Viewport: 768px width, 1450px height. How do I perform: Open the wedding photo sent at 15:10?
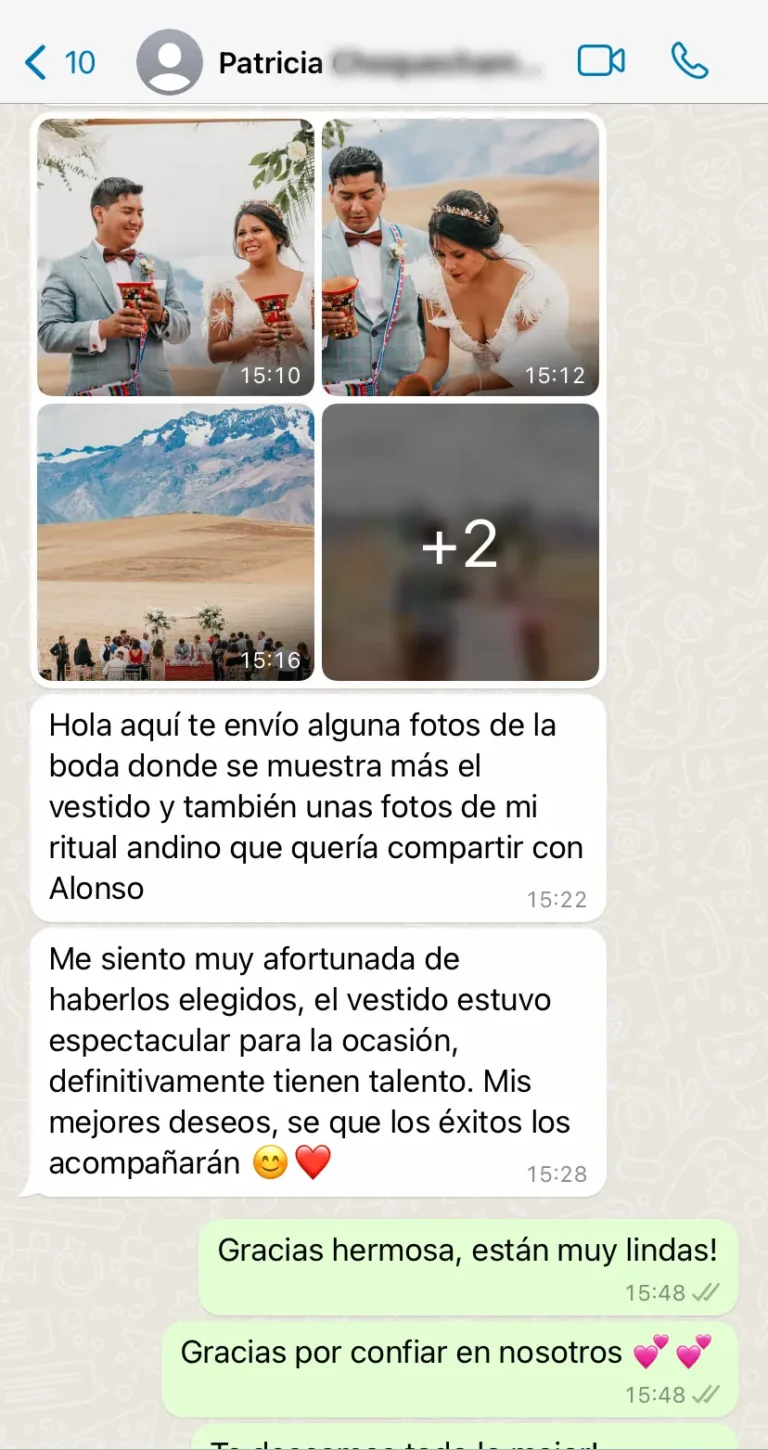tap(176, 257)
